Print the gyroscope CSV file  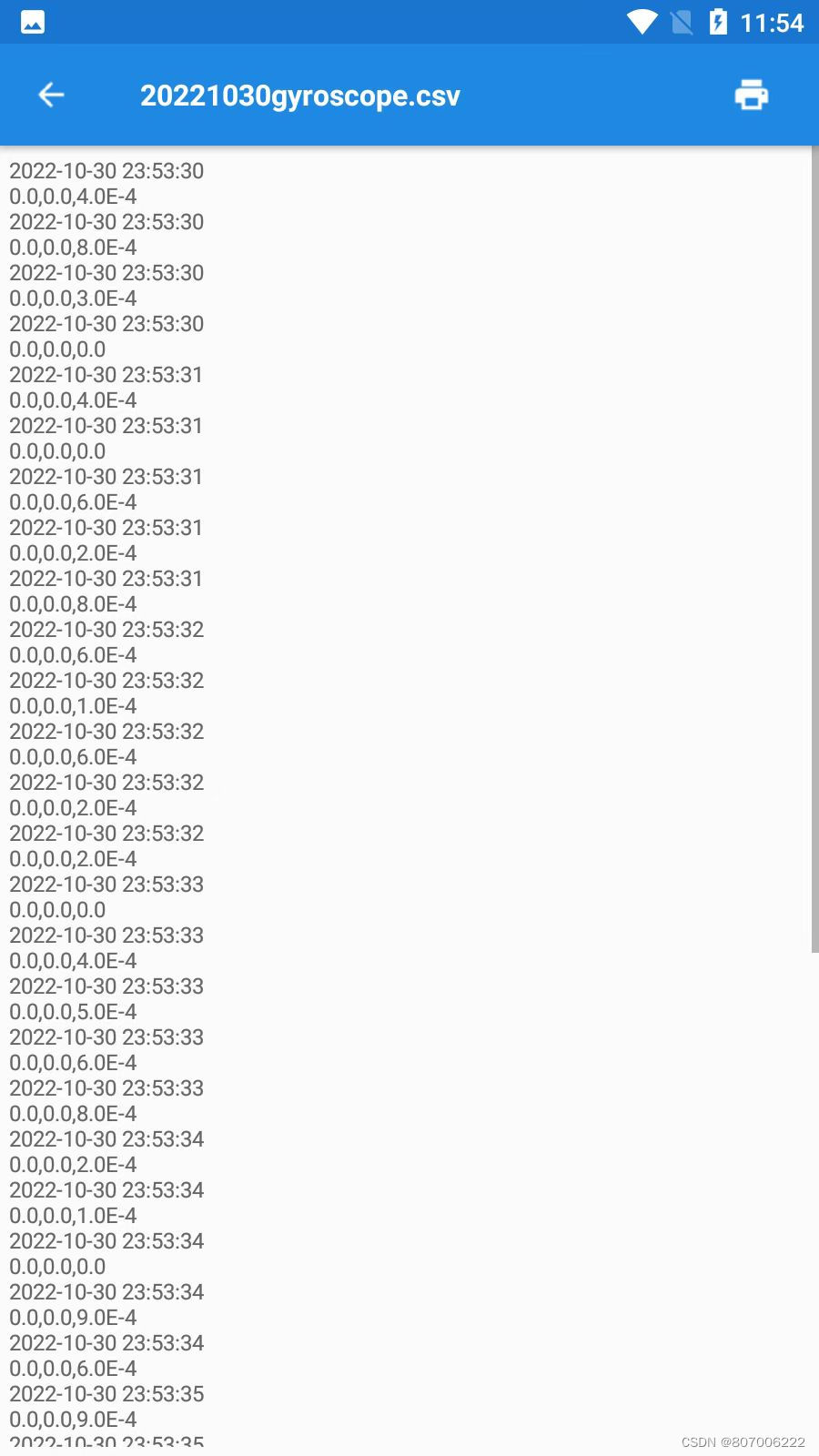[752, 95]
